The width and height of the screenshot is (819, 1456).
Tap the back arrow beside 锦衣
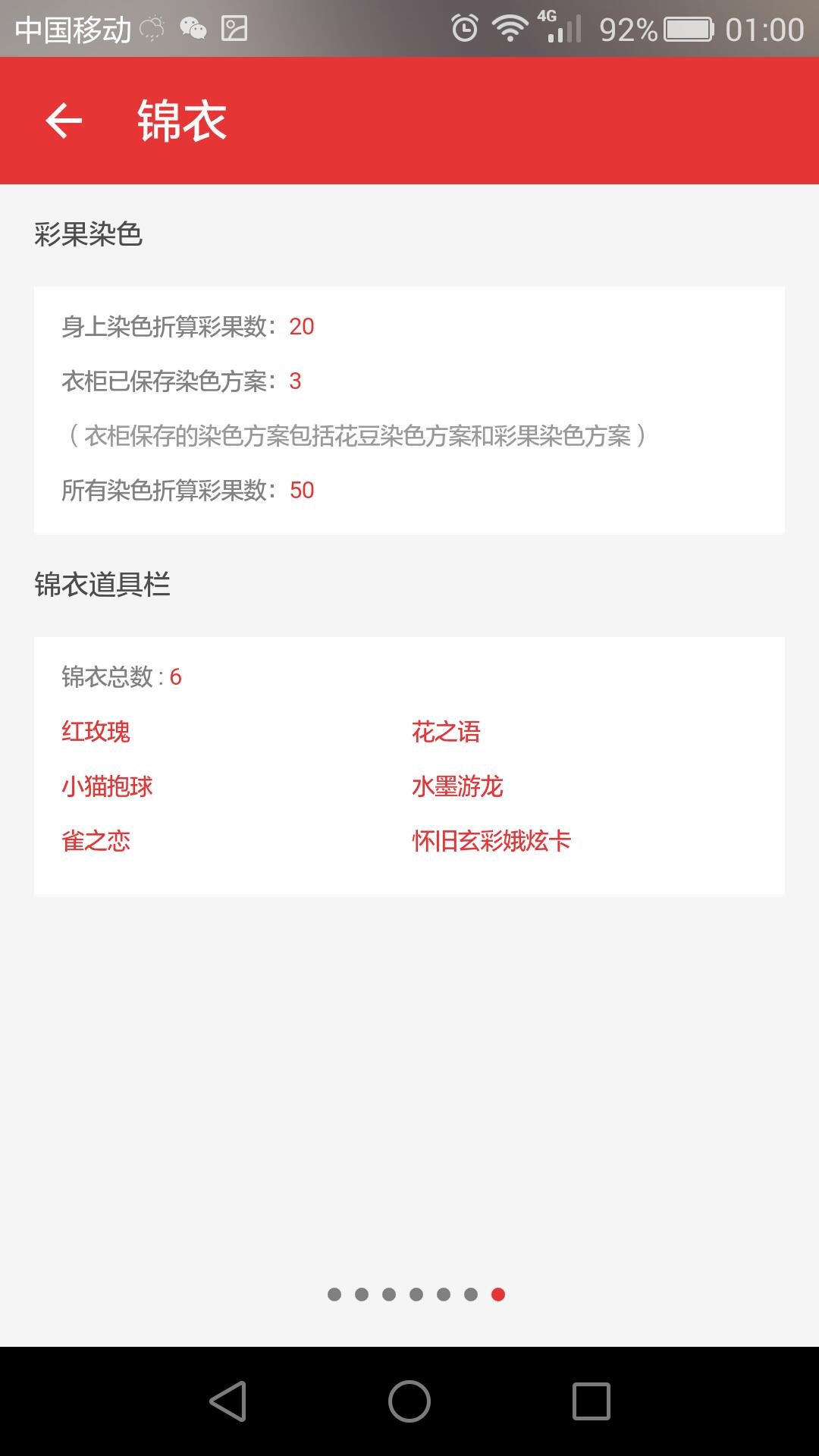pos(64,121)
